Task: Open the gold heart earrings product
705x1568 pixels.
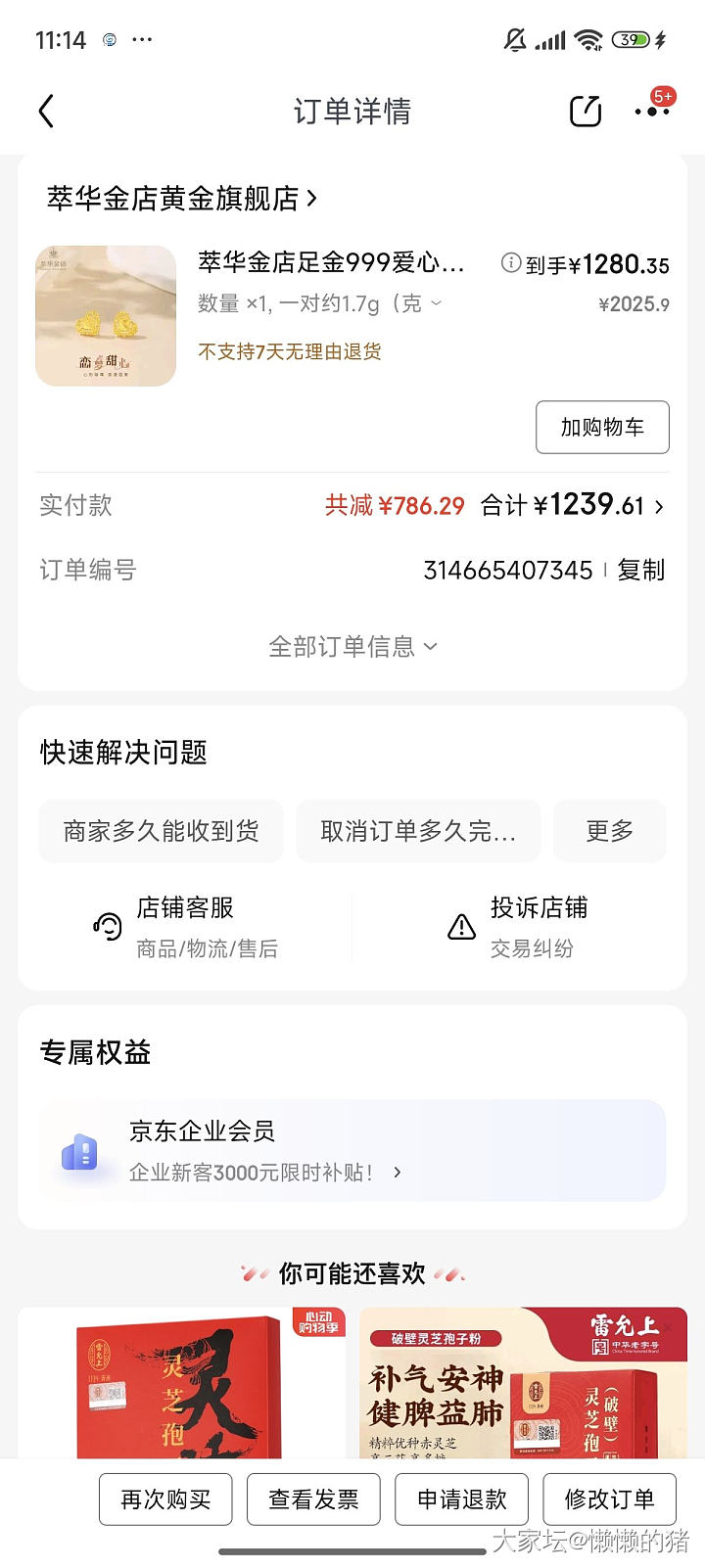Action: [106, 316]
